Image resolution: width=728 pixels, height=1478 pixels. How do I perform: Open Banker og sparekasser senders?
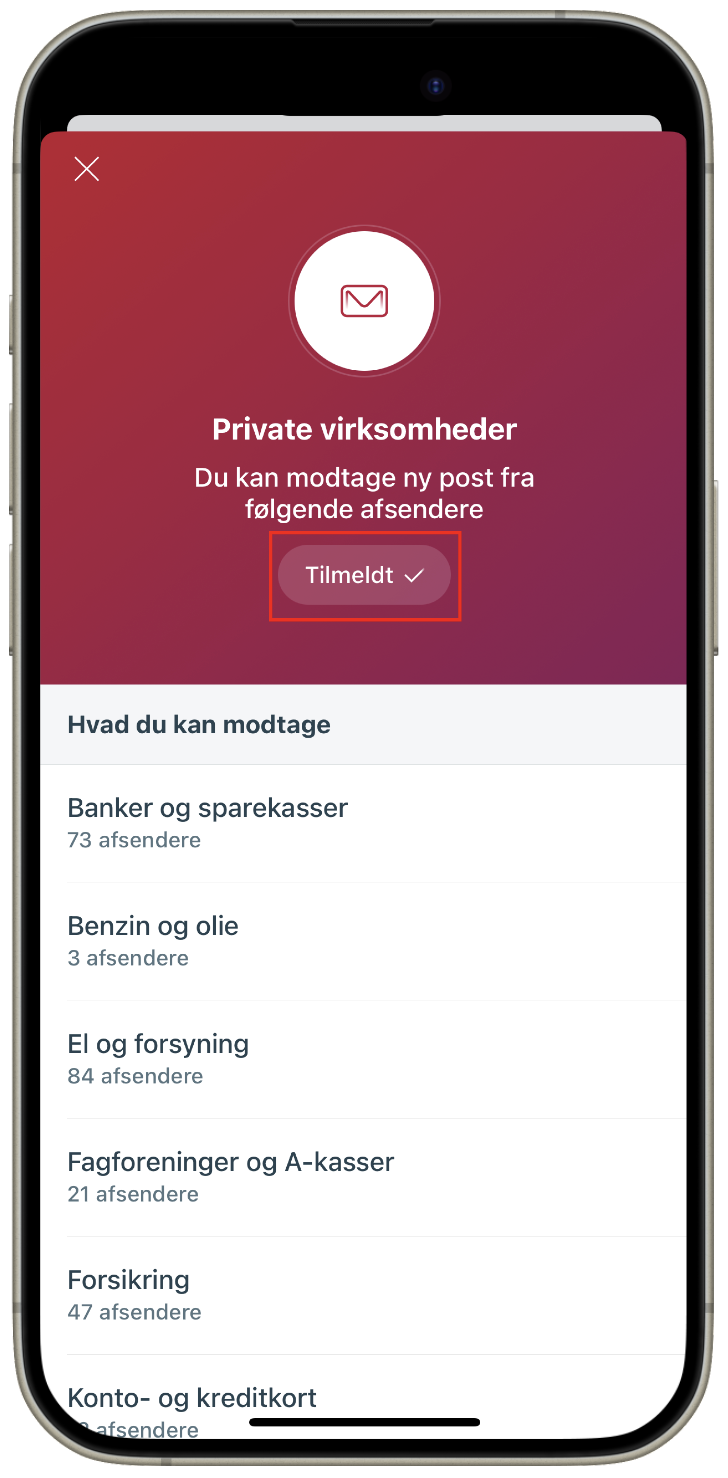[363, 823]
